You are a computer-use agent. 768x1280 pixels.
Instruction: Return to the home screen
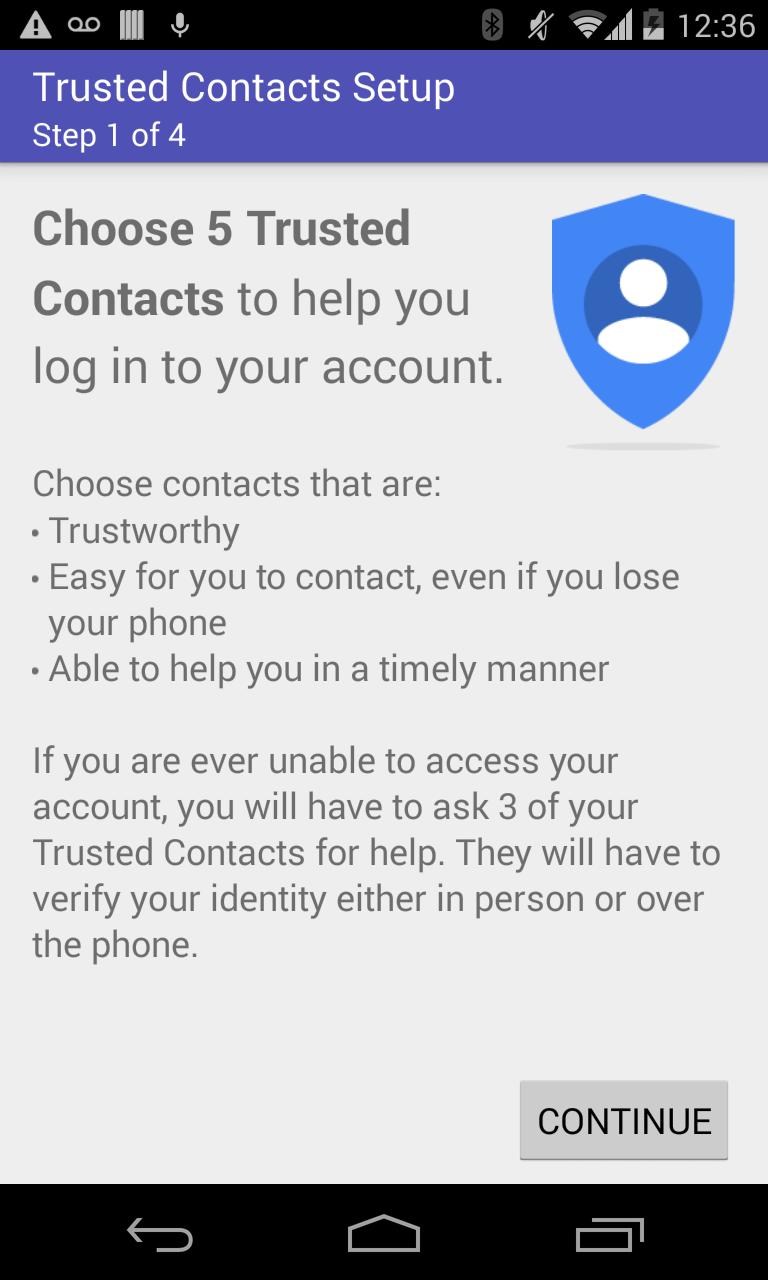384,1234
